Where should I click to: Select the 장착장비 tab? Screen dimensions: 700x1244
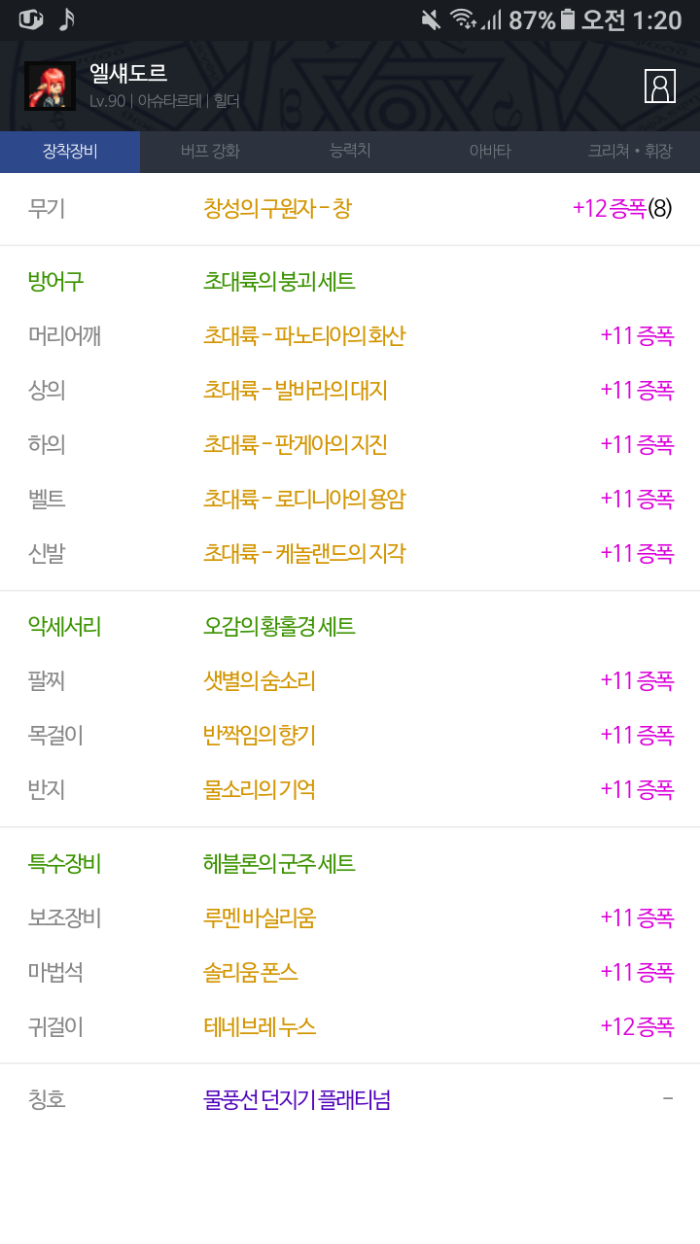[x=70, y=152]
